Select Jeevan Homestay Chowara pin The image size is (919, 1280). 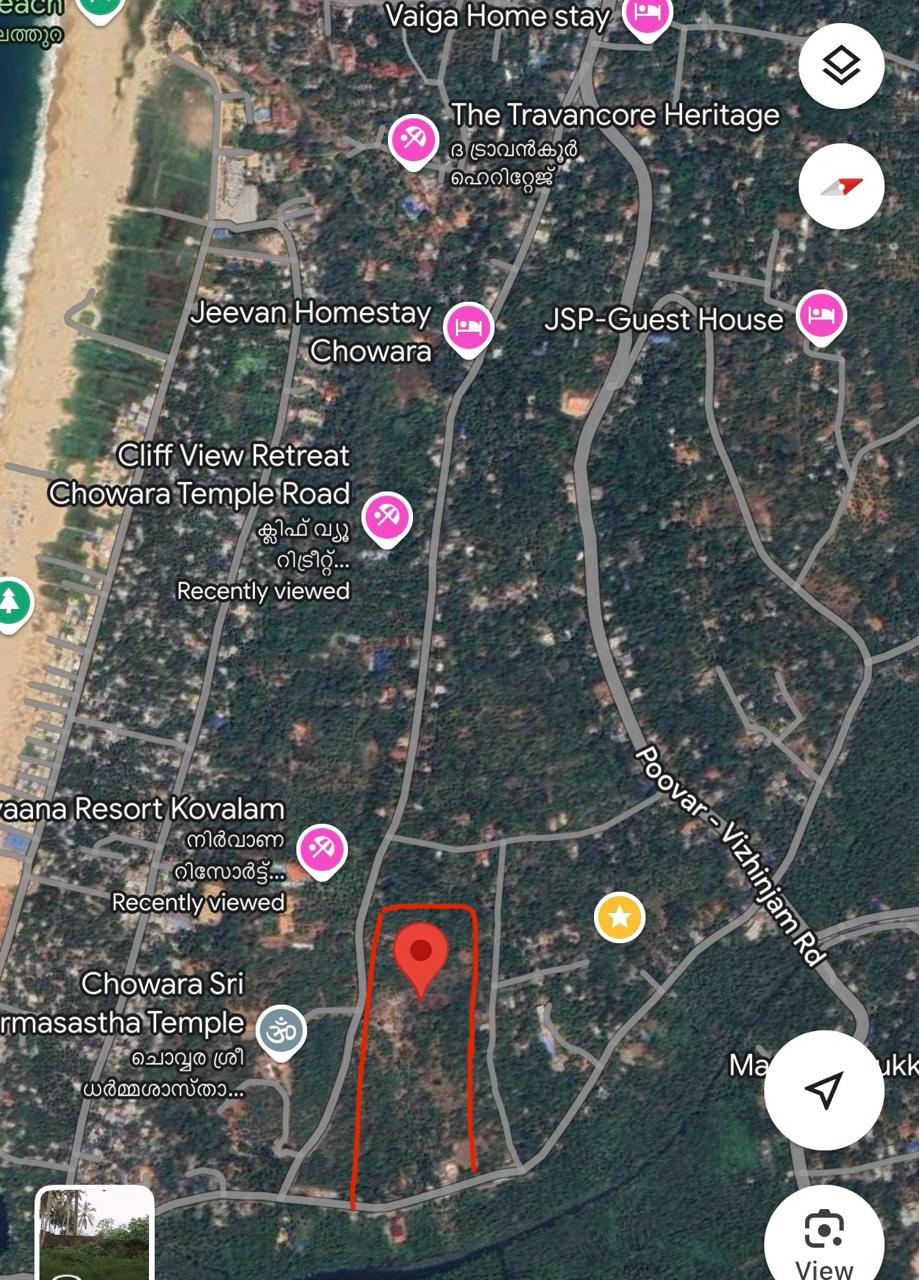coord(468,327)
